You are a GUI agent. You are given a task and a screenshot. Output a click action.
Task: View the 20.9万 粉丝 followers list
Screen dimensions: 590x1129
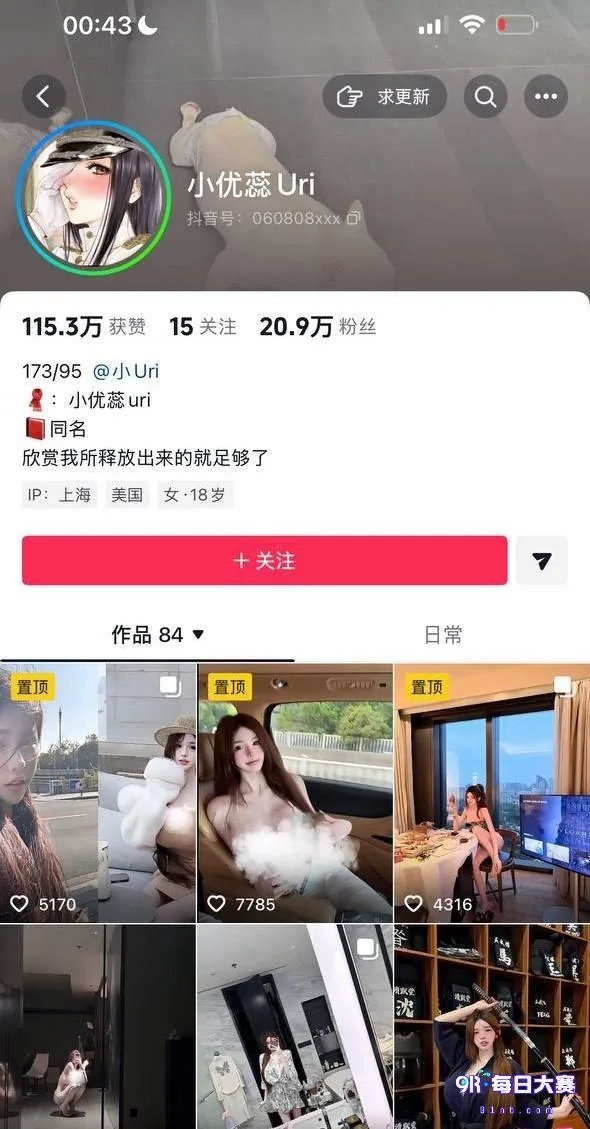(x=318, y=327)
